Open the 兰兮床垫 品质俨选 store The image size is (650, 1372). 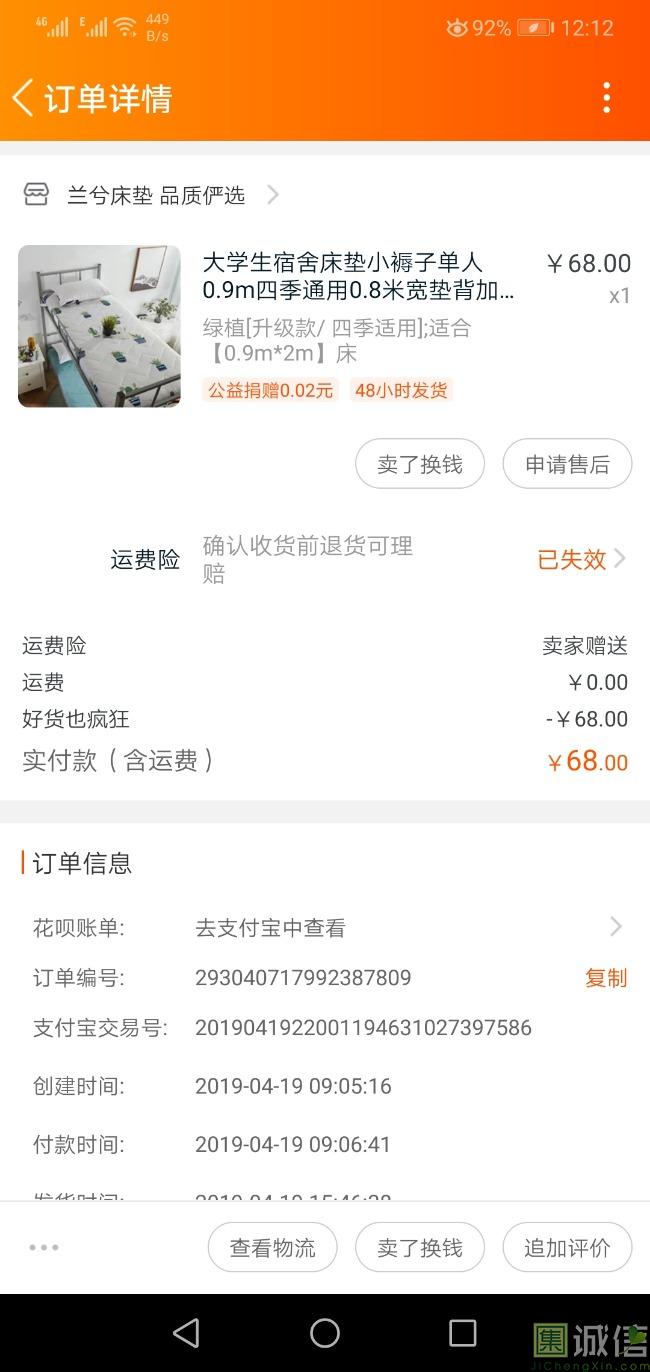tap(155, 195)
